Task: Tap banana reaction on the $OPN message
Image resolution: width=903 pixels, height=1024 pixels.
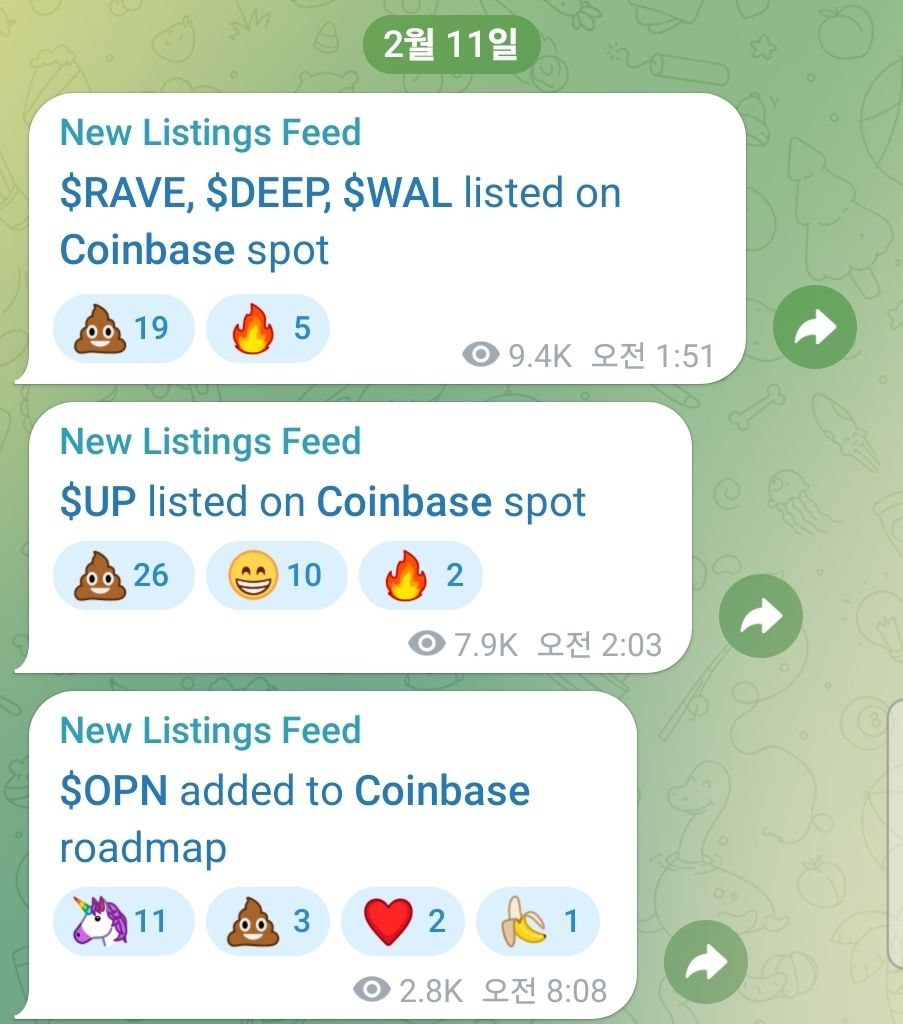Action: tap(537, 921)
